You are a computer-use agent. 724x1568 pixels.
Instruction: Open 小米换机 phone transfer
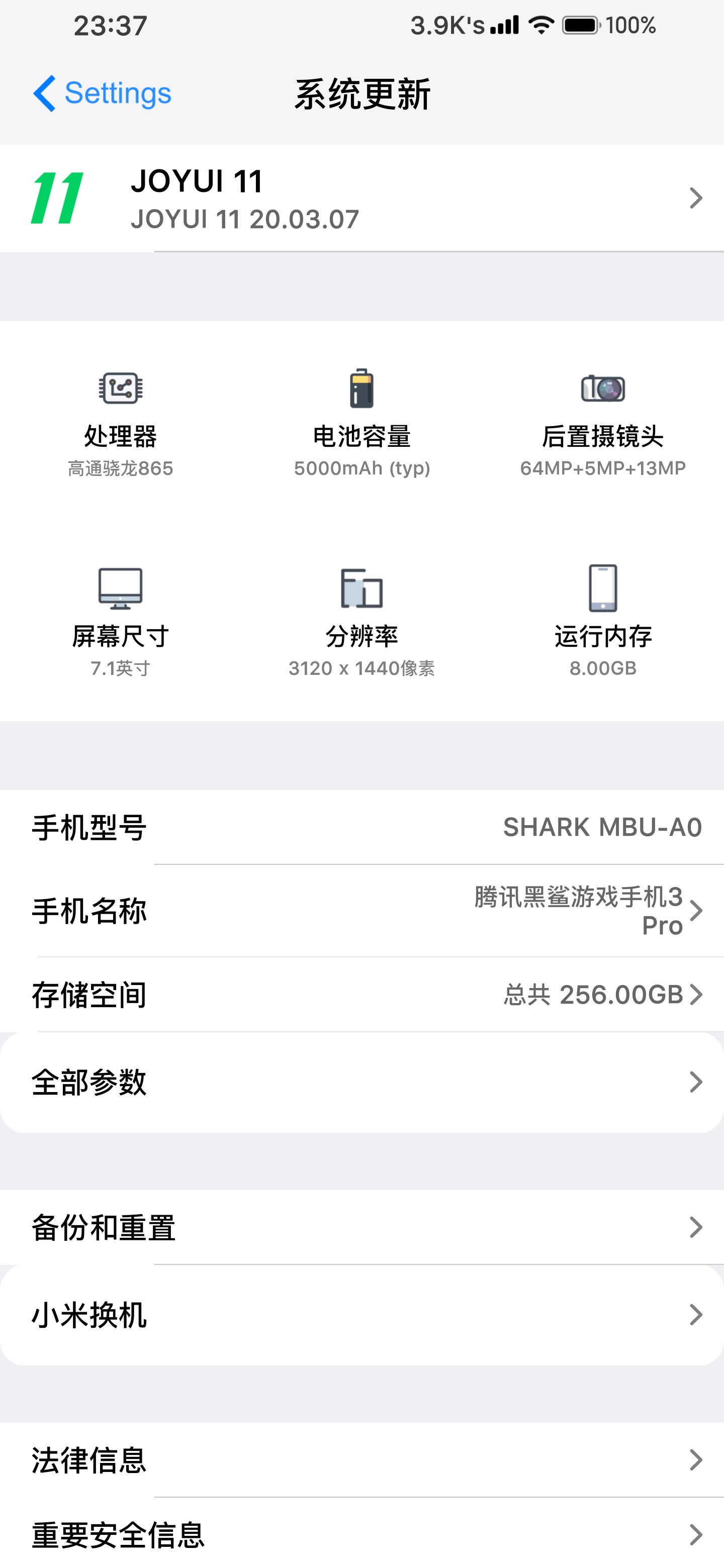pos(361,1315)
